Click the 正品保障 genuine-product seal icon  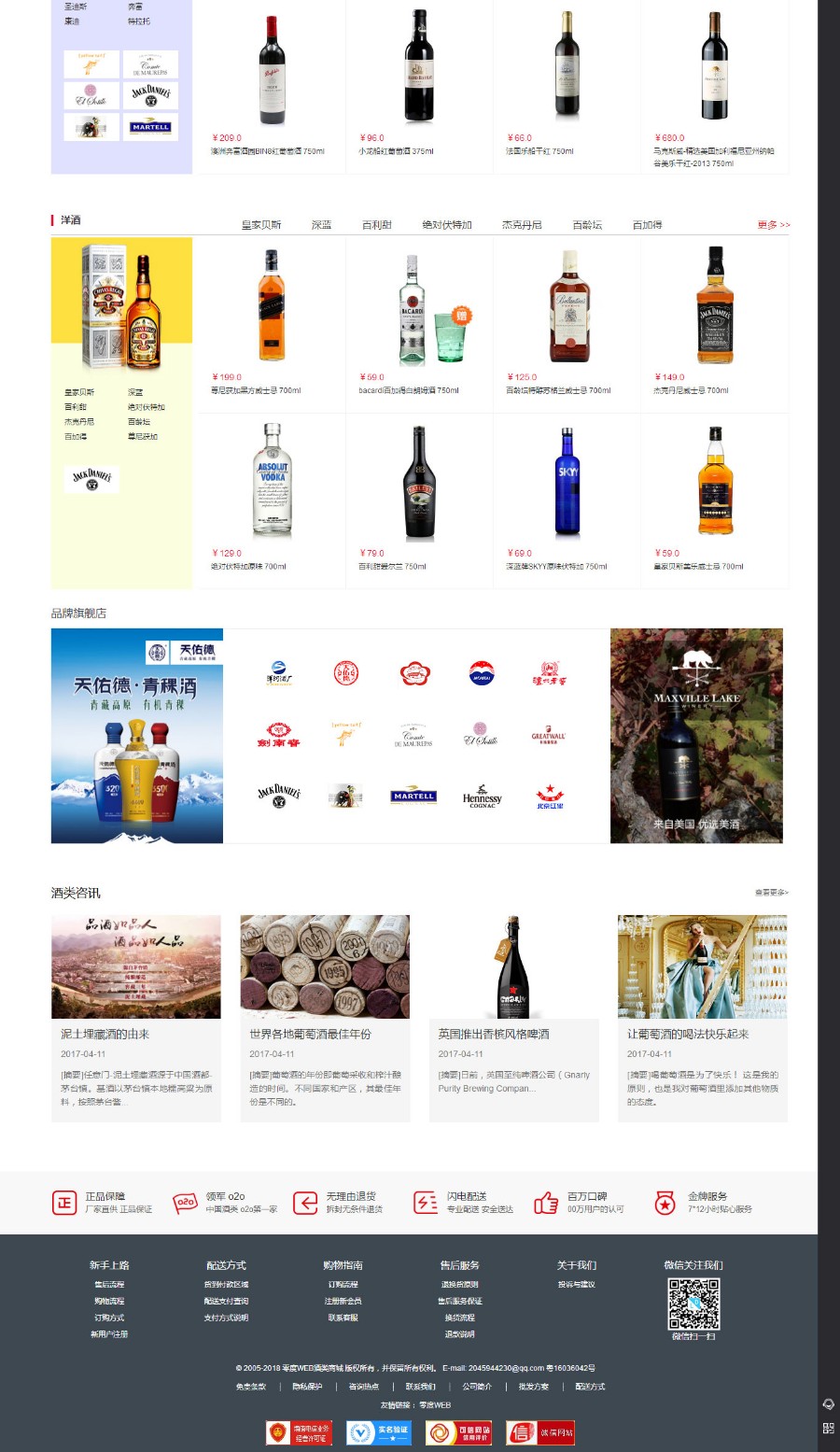63,1203
